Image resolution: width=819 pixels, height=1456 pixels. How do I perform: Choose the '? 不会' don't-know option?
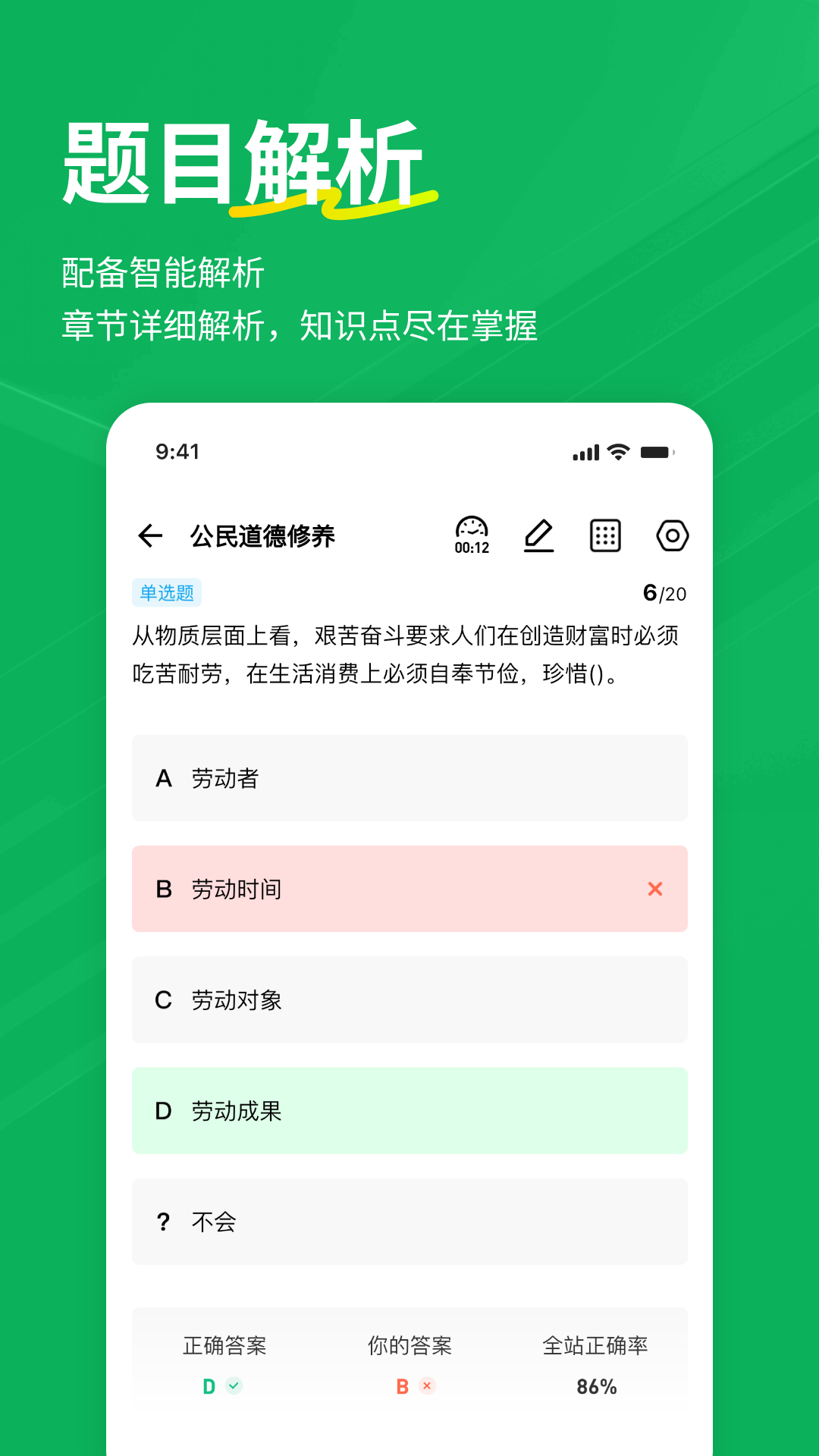click(x=409, y=1222)
